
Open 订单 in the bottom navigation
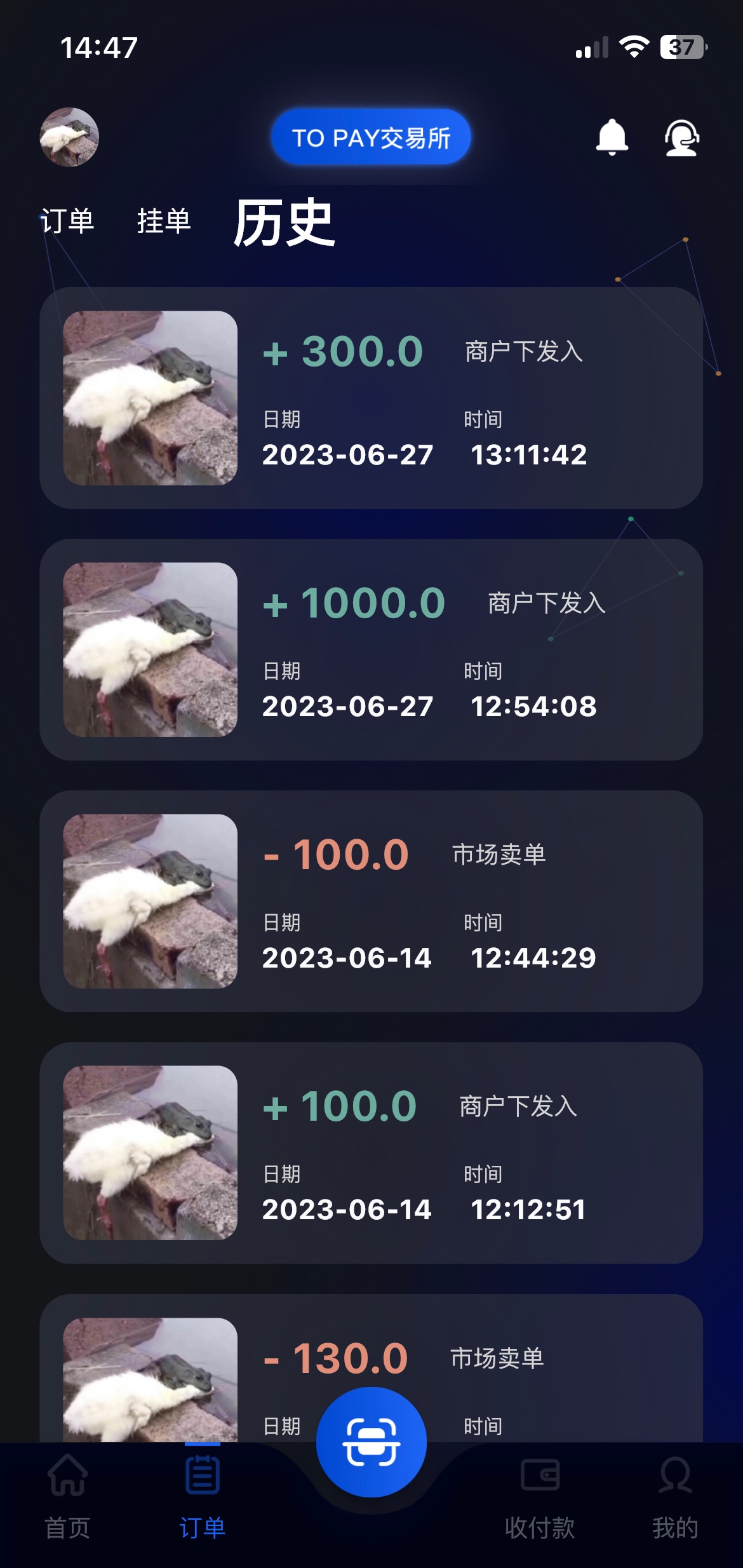pos(203,1498)
